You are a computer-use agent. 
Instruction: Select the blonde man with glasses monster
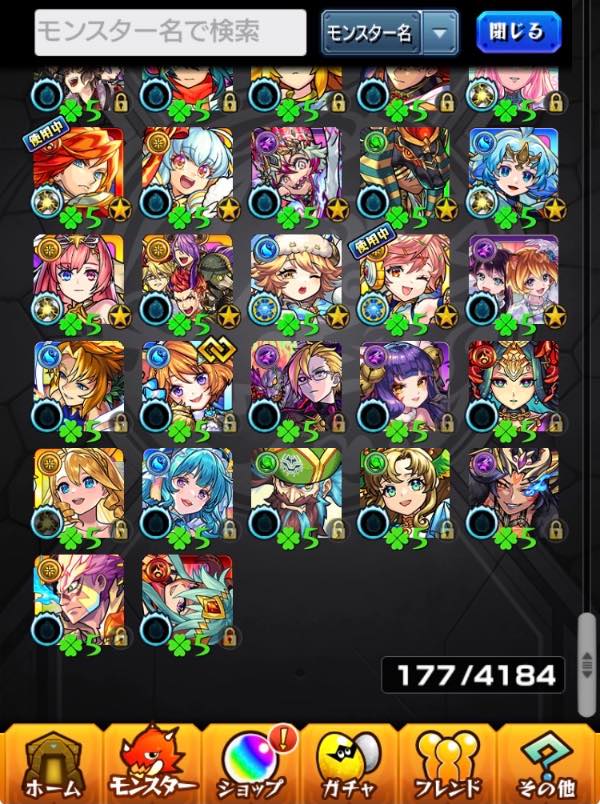(x=296, y=385)
